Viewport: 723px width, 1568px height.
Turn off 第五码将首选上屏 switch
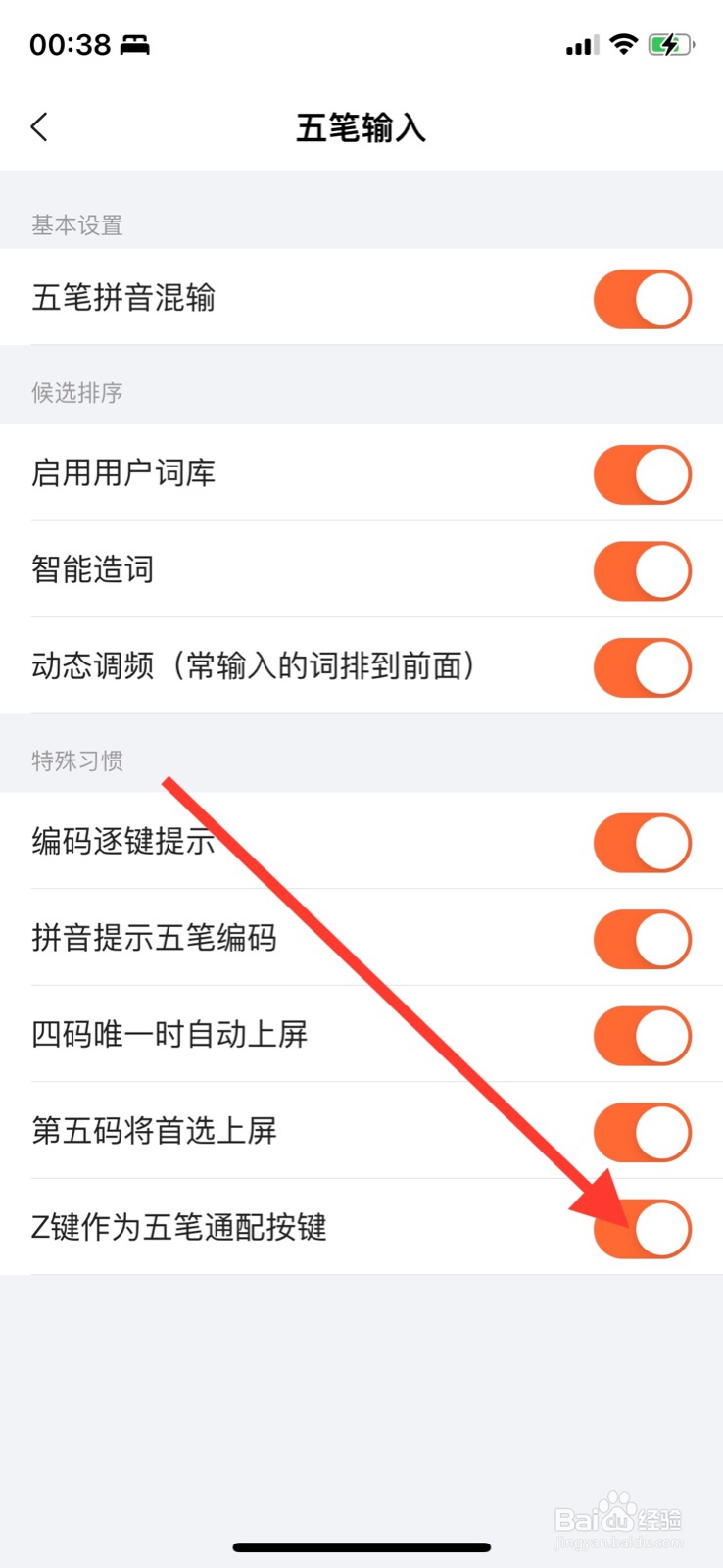(642, 1131)
